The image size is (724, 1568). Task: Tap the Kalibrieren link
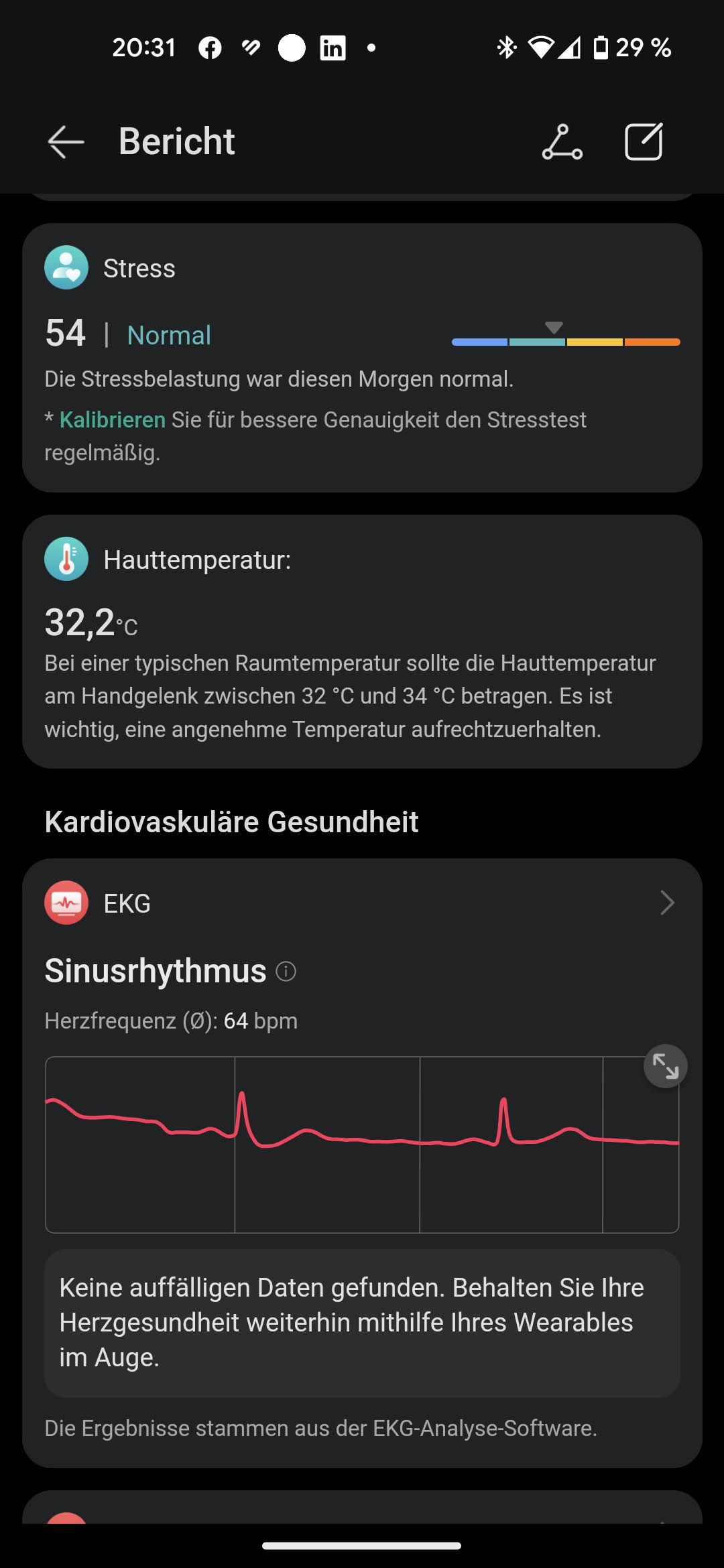click(x=112, y=420)
